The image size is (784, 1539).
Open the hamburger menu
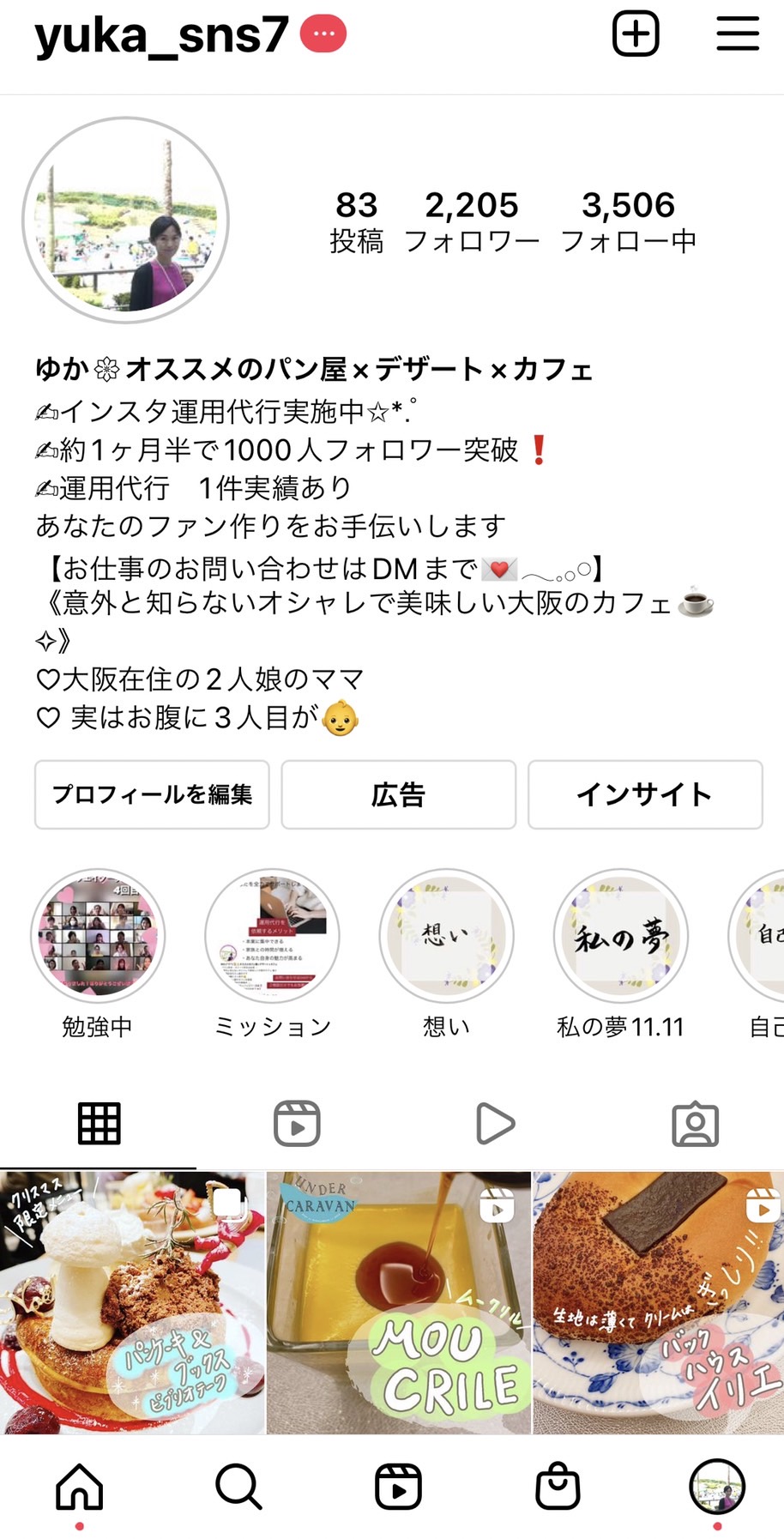pos(738,34)
